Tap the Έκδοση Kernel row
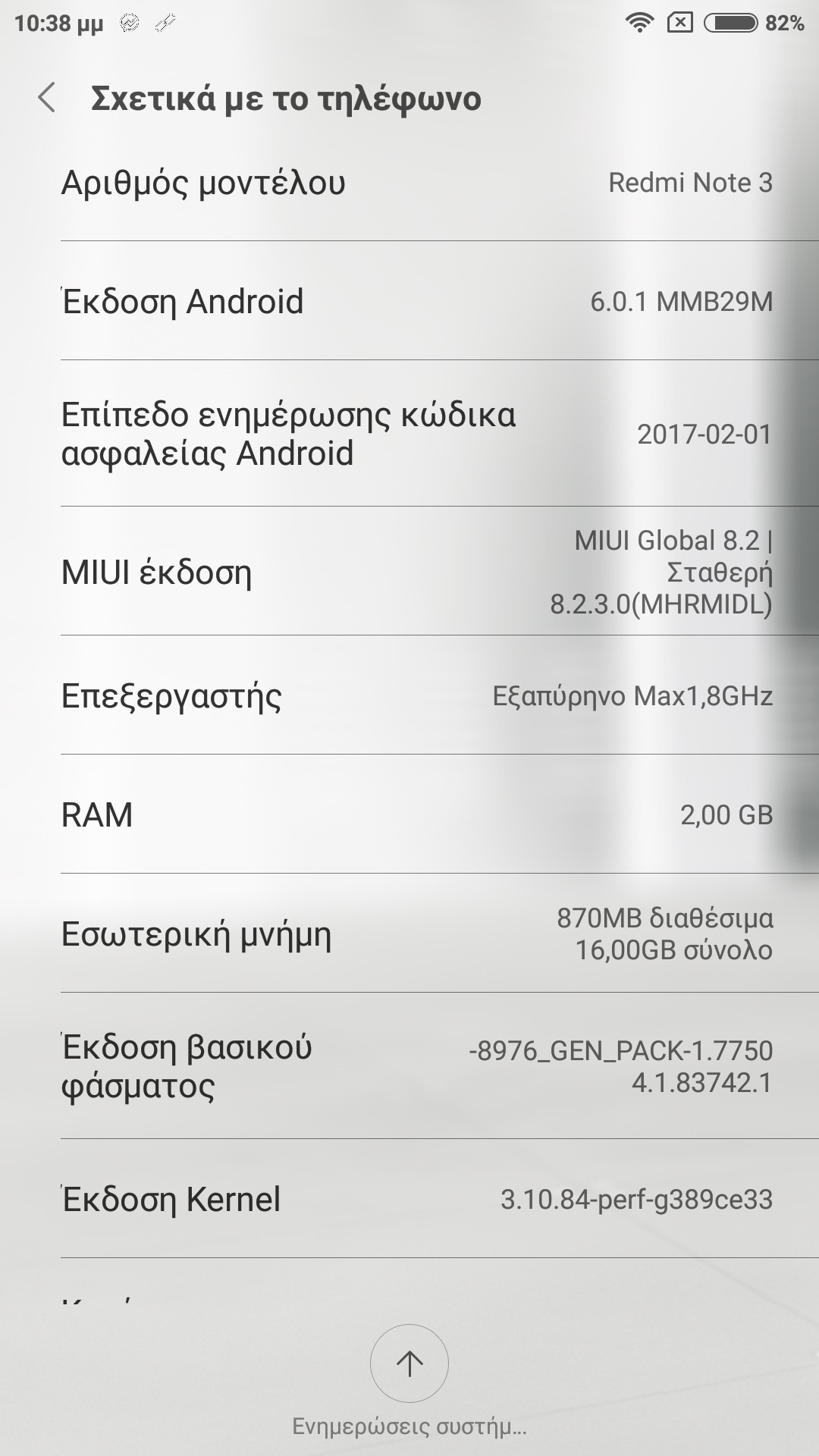The image size is (819, 1456). coord(409,1199)
